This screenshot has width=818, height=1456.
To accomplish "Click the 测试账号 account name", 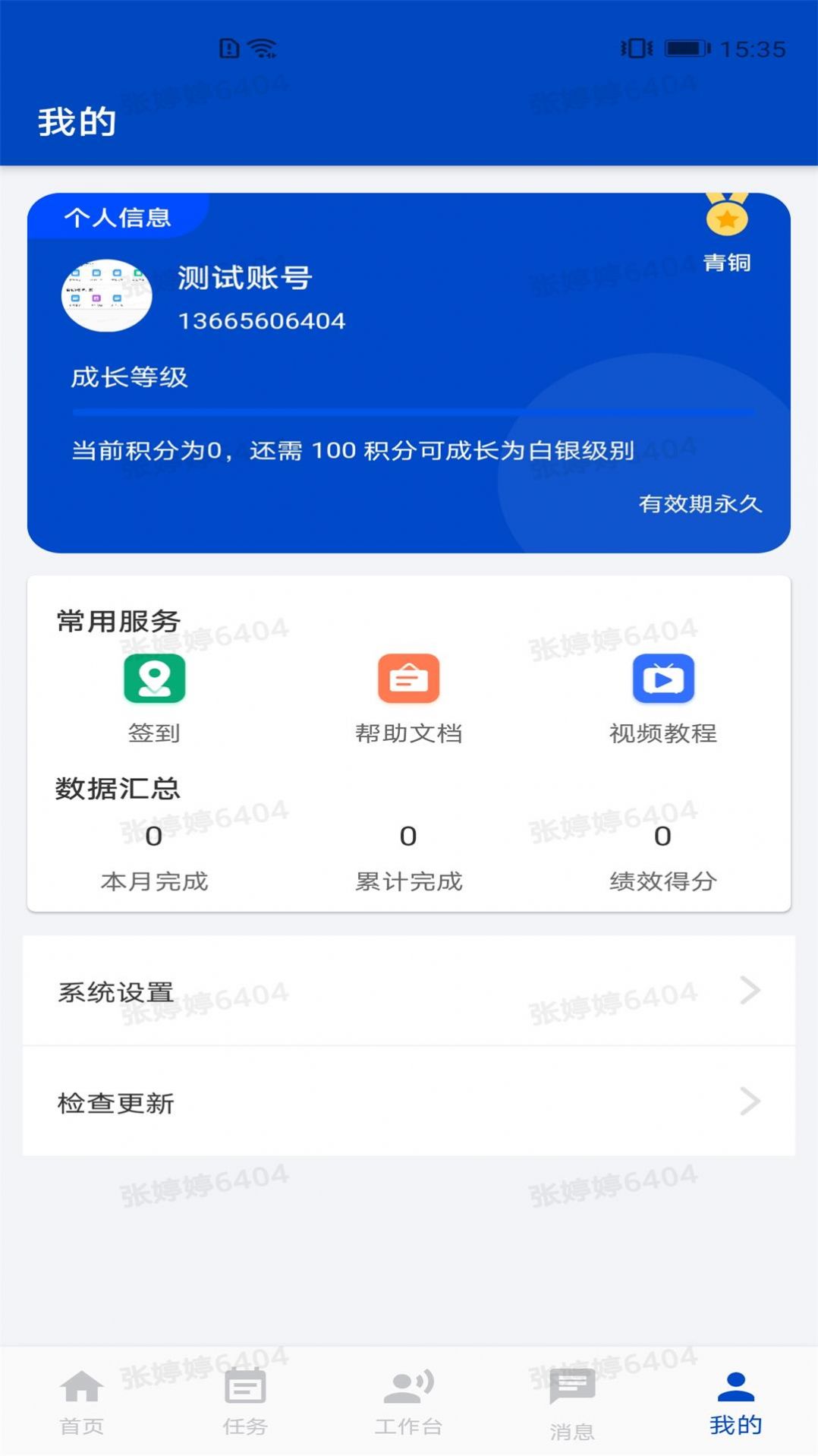I will (243, 278).
